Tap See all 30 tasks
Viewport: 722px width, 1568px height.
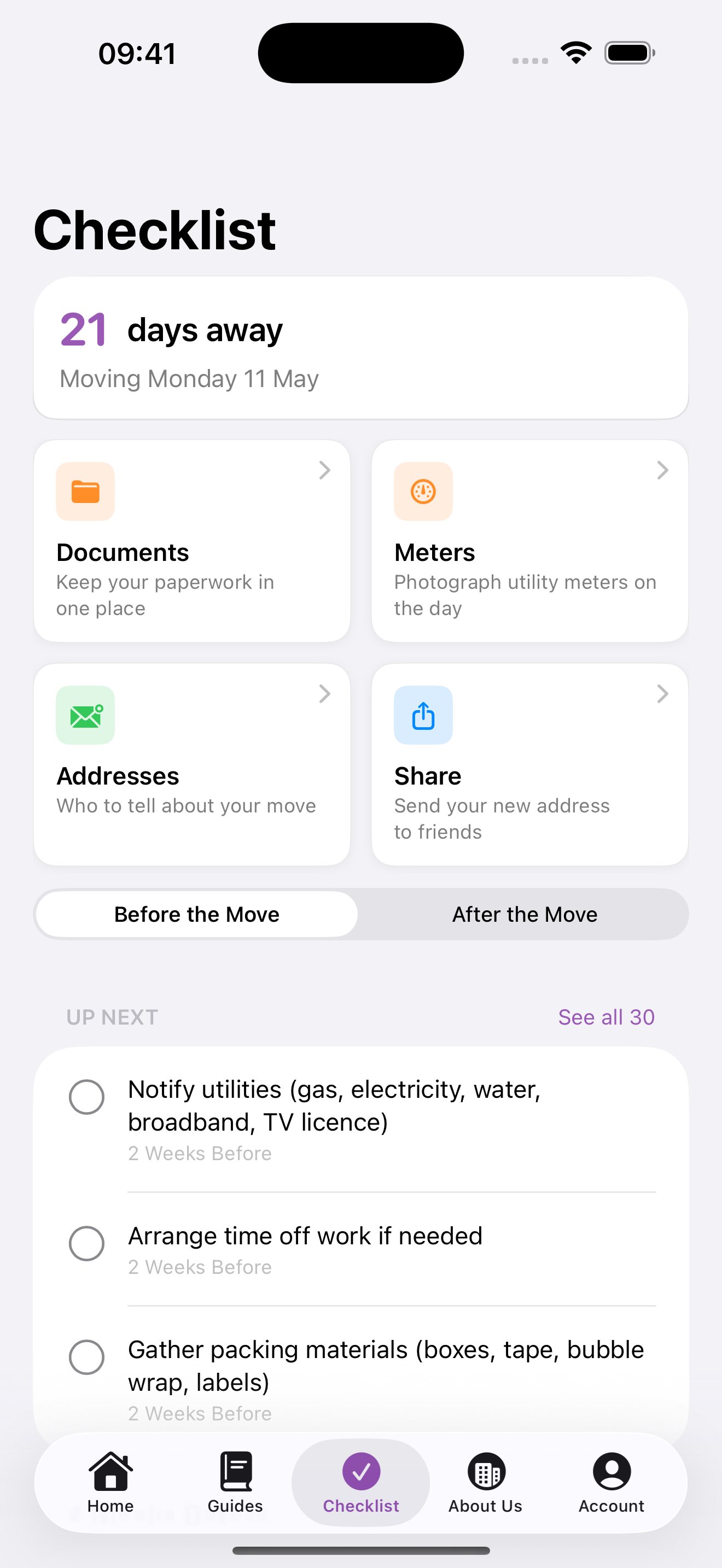(605, 1016)
